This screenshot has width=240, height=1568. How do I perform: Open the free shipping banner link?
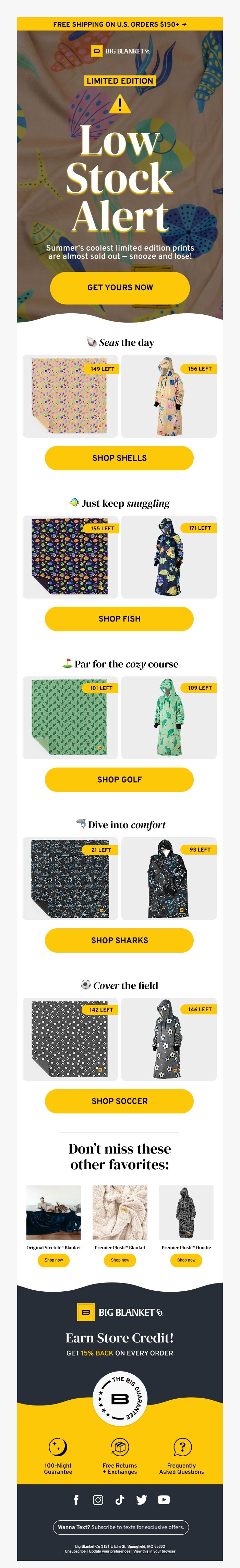click(x=120, y=24)
